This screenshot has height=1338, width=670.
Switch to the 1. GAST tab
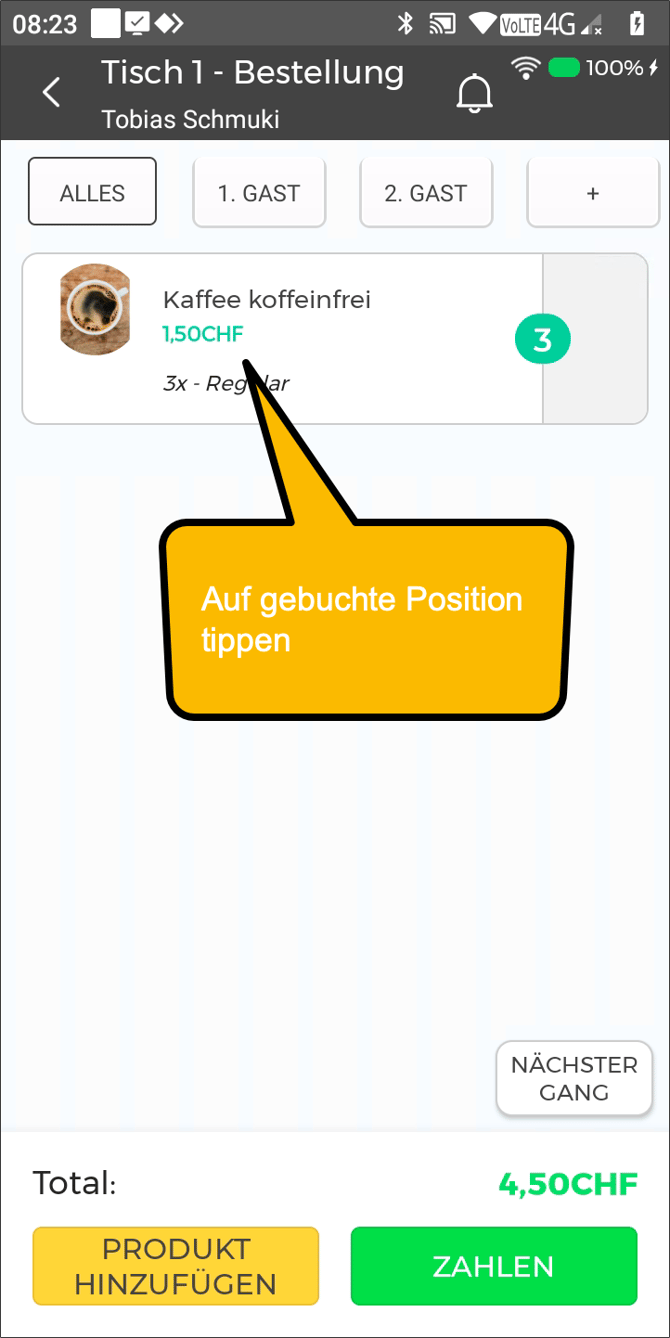[259, 192]
